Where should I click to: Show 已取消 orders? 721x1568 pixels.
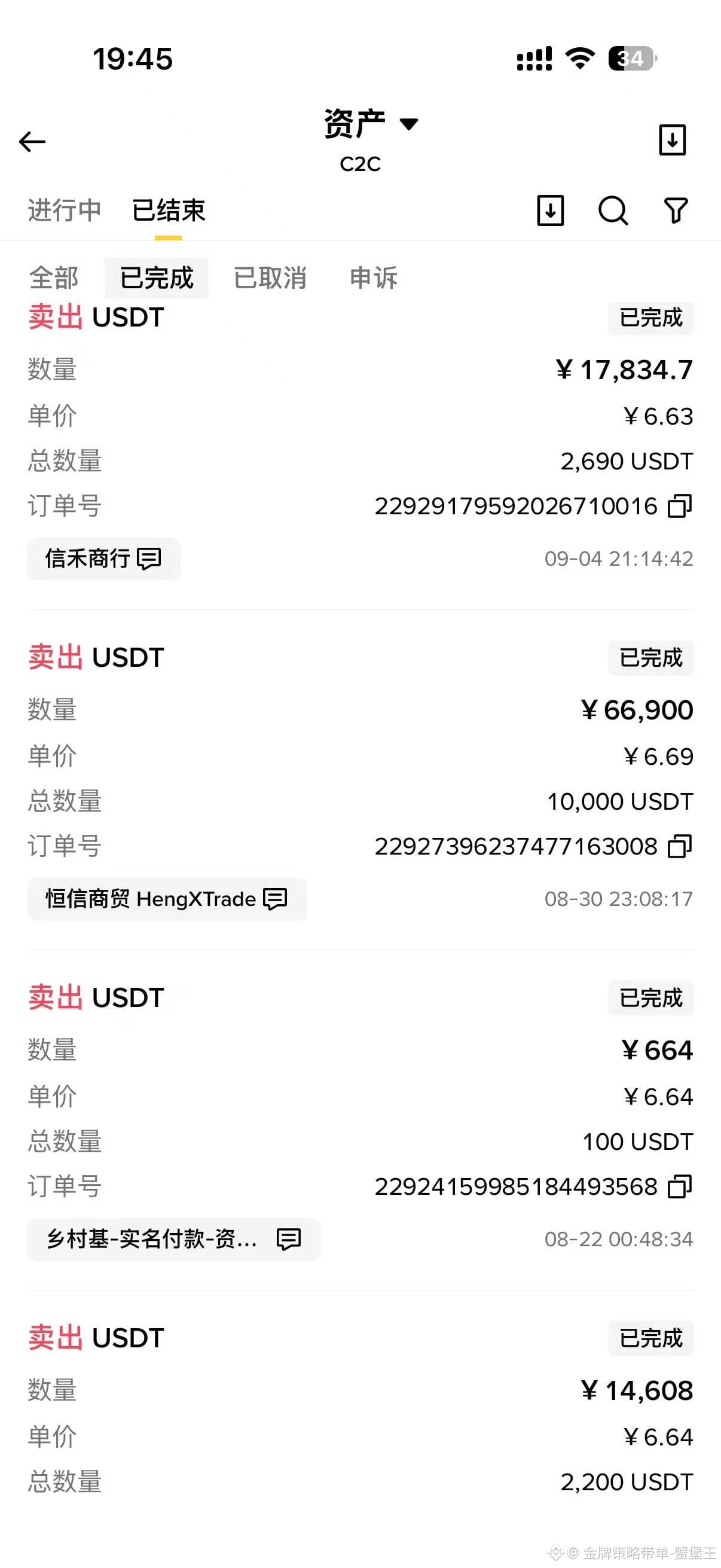(270, 278)
